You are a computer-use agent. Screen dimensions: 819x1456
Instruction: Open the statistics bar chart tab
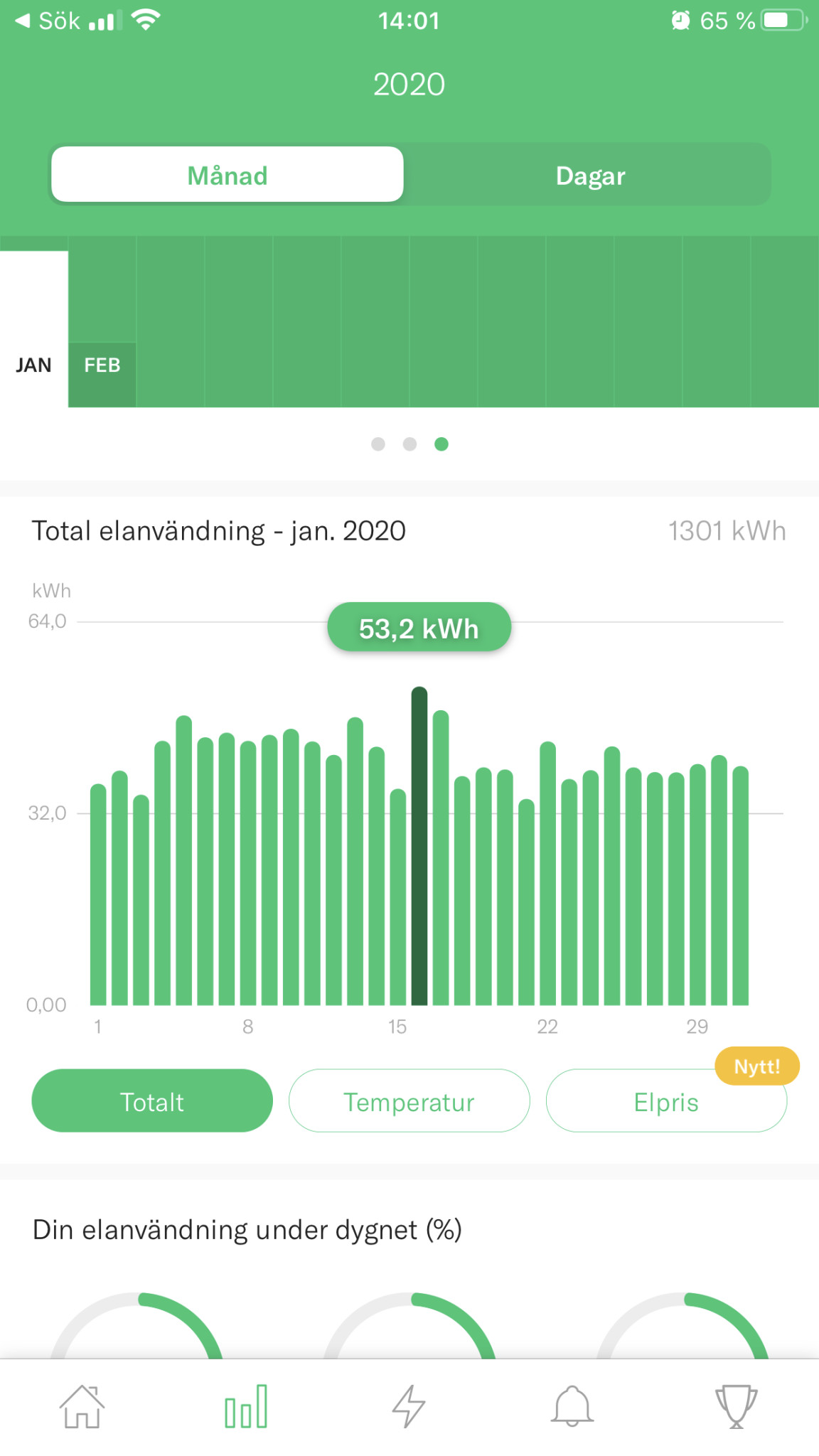(x=246, y=1406)
